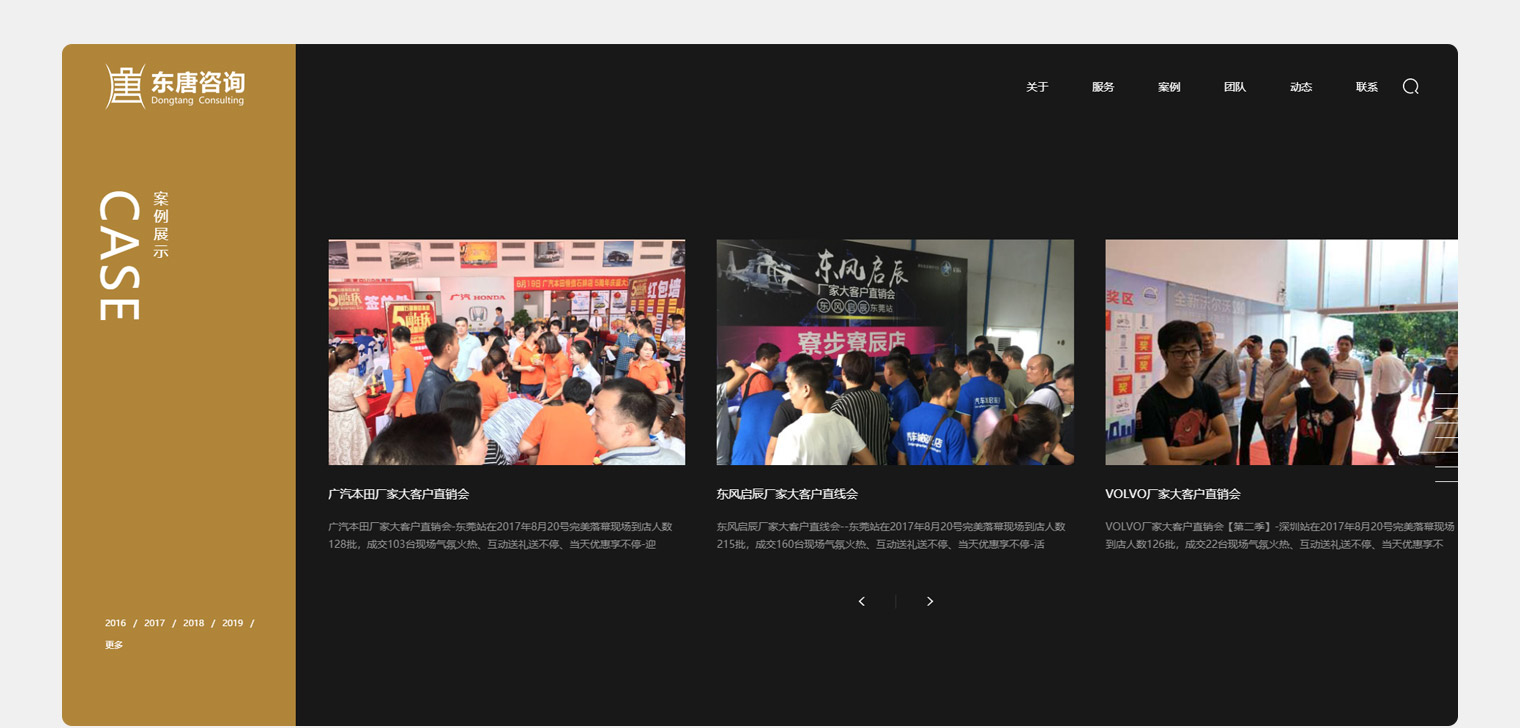
Task: Switch to the 动态 page
Action: coord(1301,87)
